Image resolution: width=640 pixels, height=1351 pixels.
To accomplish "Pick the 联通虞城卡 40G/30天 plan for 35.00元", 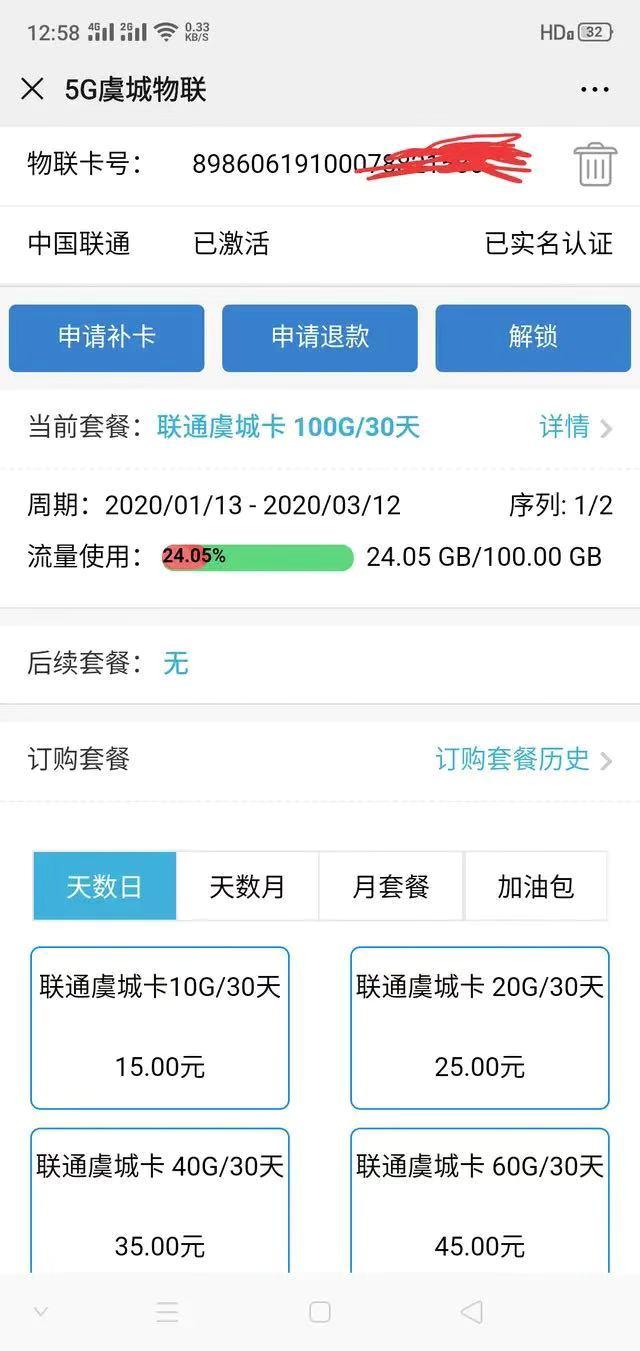I will click(160, 1205).
